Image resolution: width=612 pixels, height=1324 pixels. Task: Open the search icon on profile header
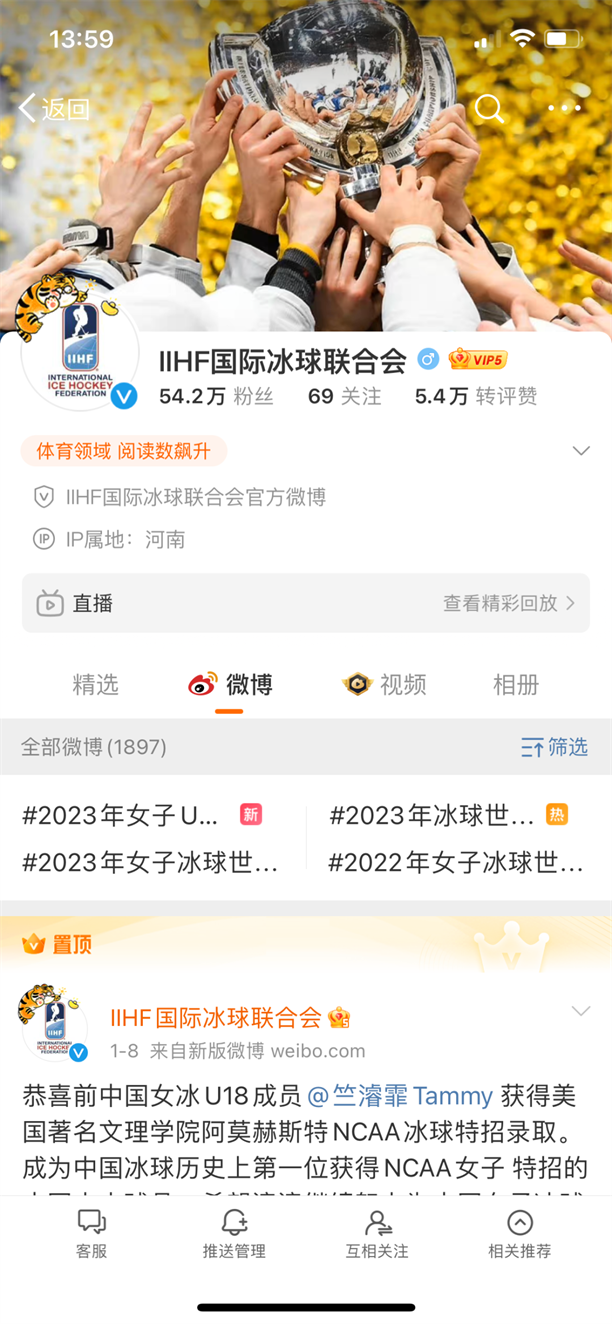tap(489, 108)
